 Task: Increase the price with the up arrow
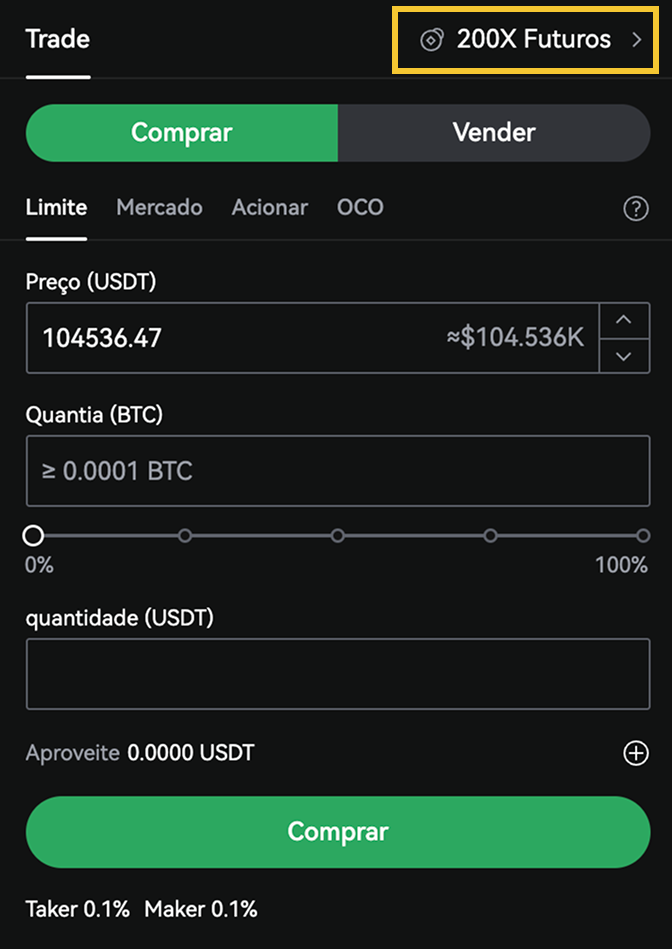click(624, 321)
